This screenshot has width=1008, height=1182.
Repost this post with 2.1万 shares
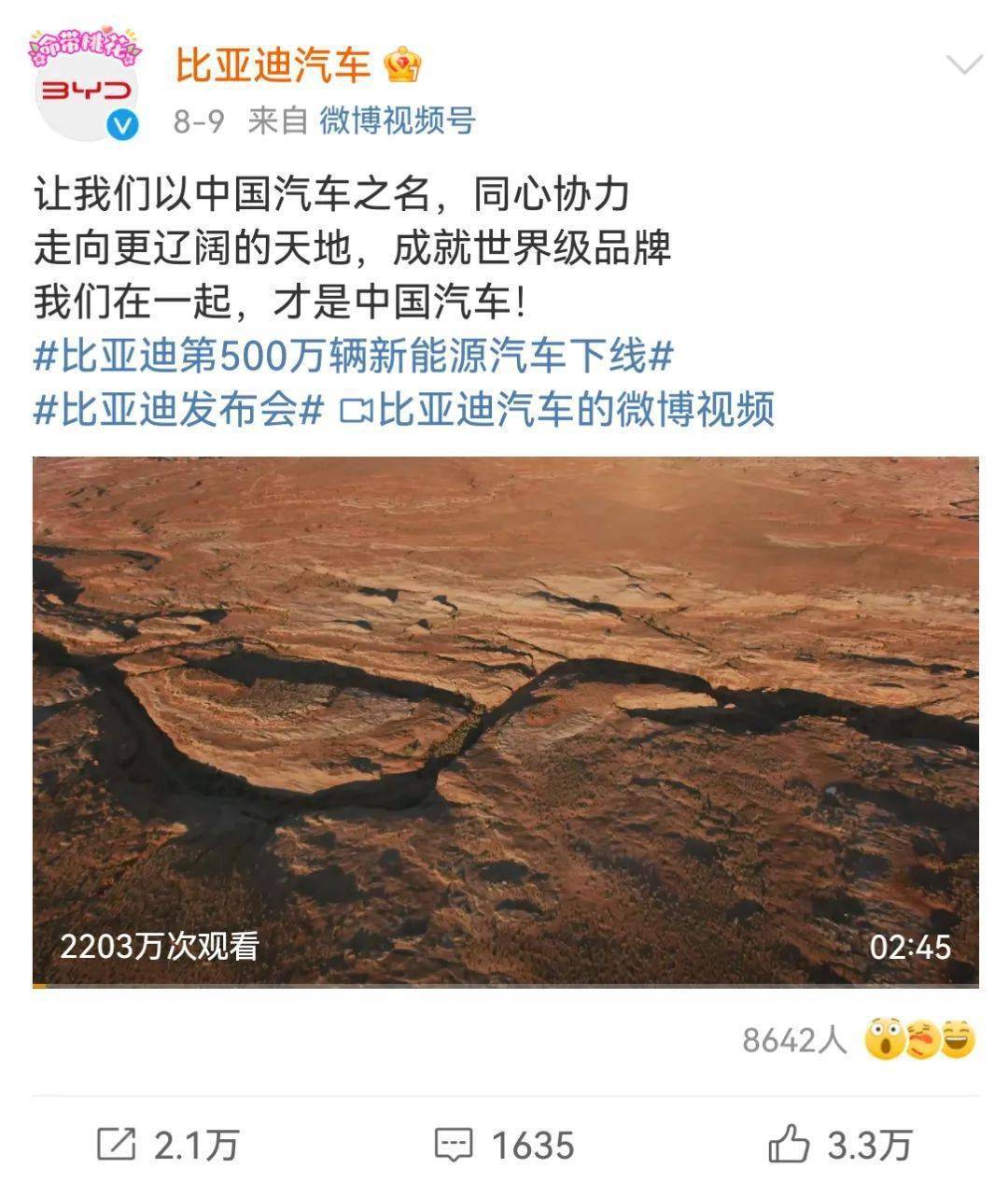click(169, 1145)
